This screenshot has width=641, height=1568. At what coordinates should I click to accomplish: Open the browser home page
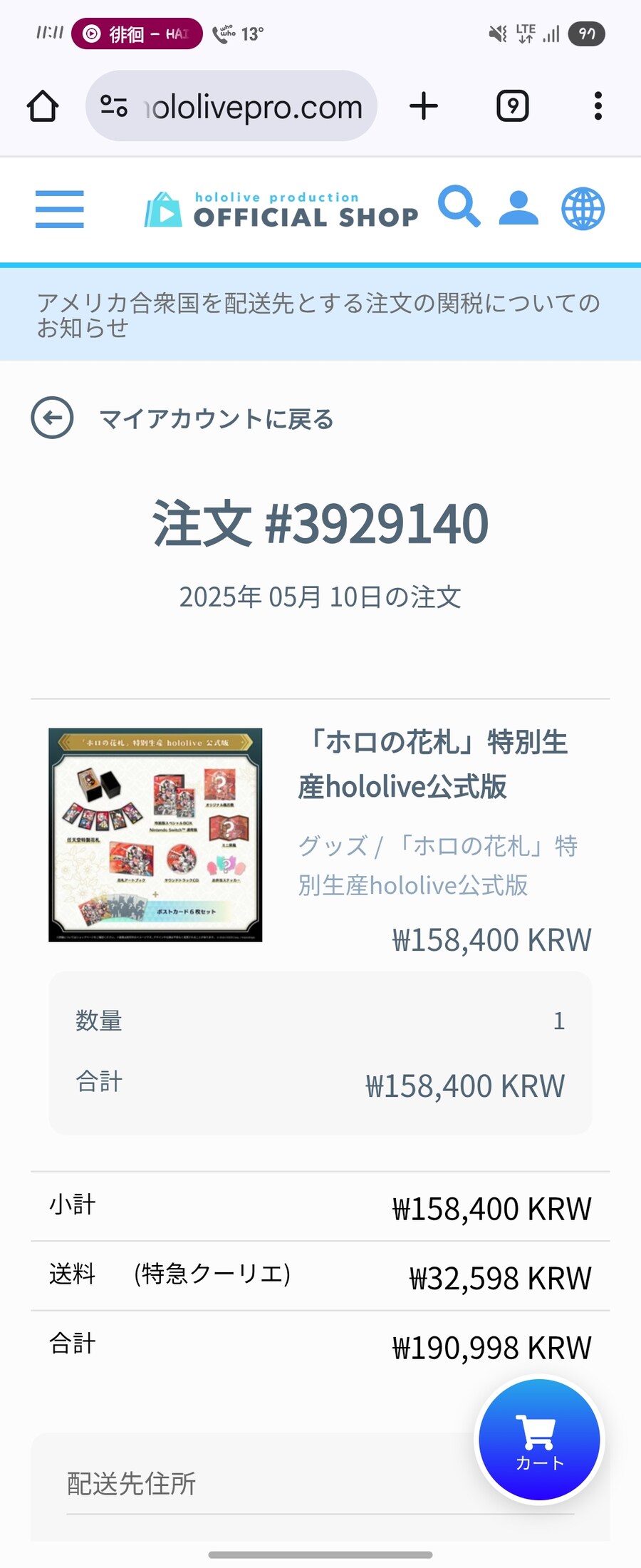(x=43, y=107)
